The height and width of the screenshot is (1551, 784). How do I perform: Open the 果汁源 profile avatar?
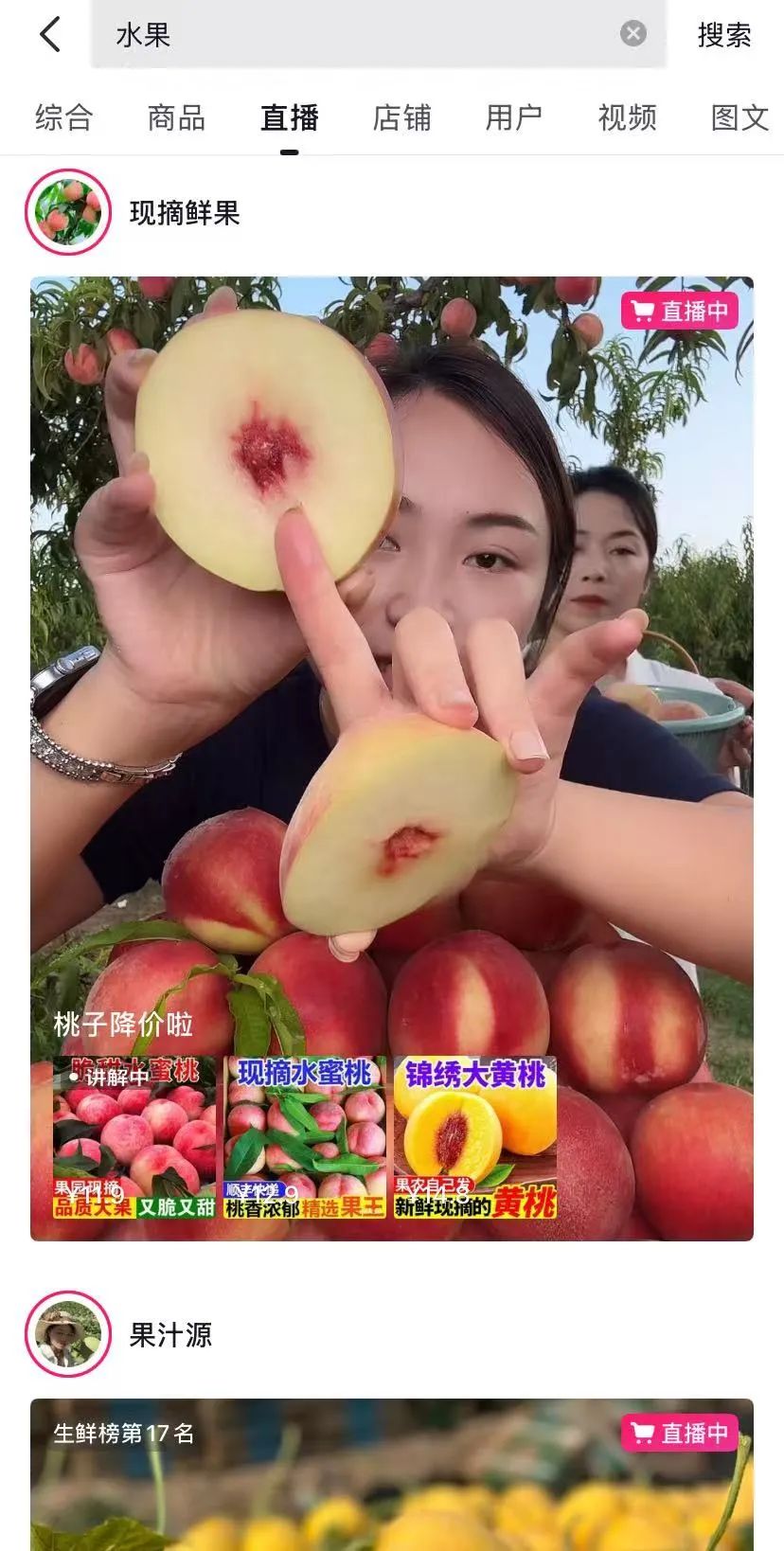68,1333
